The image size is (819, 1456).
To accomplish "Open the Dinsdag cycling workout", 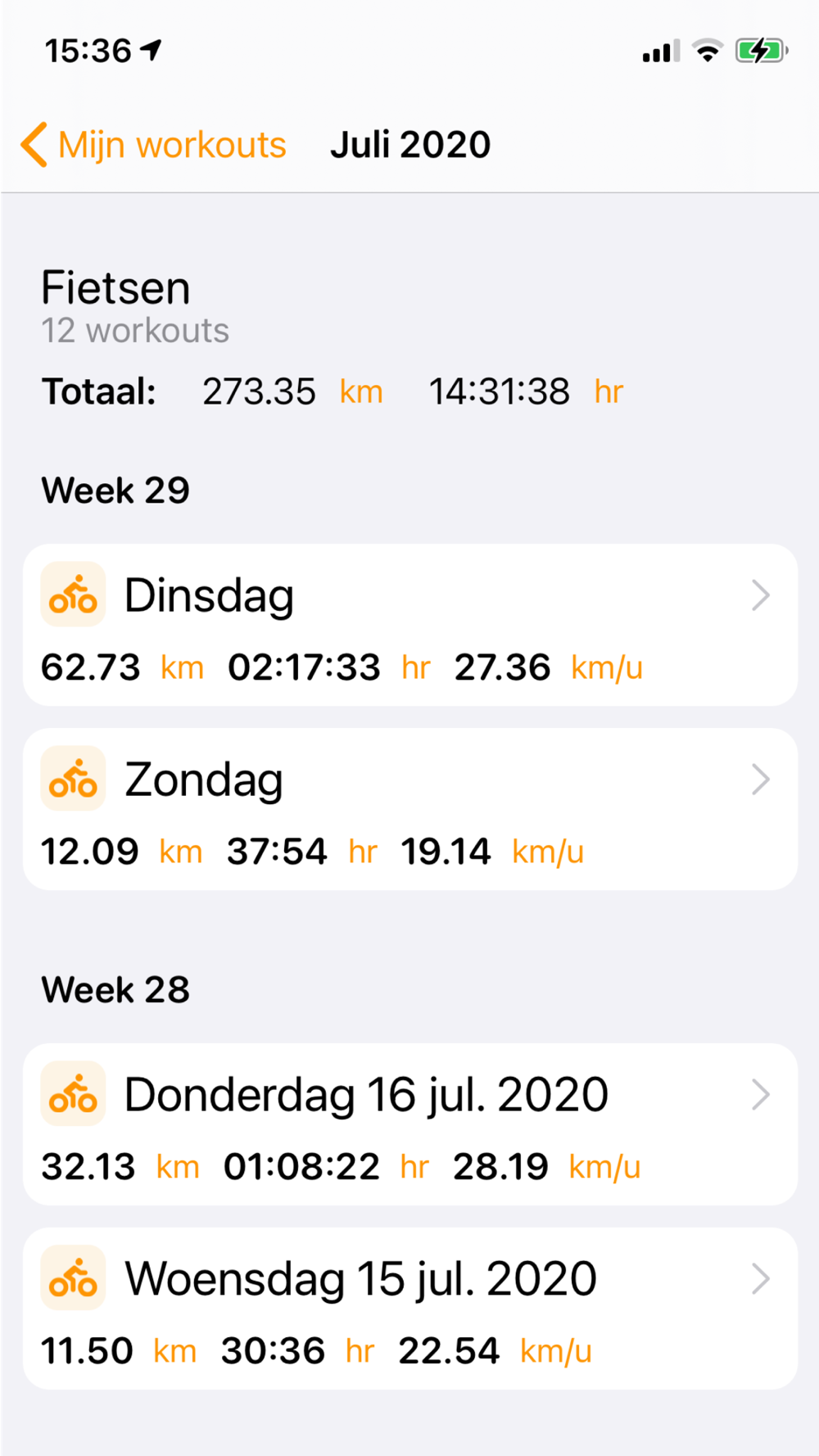I will click(410, 625).
